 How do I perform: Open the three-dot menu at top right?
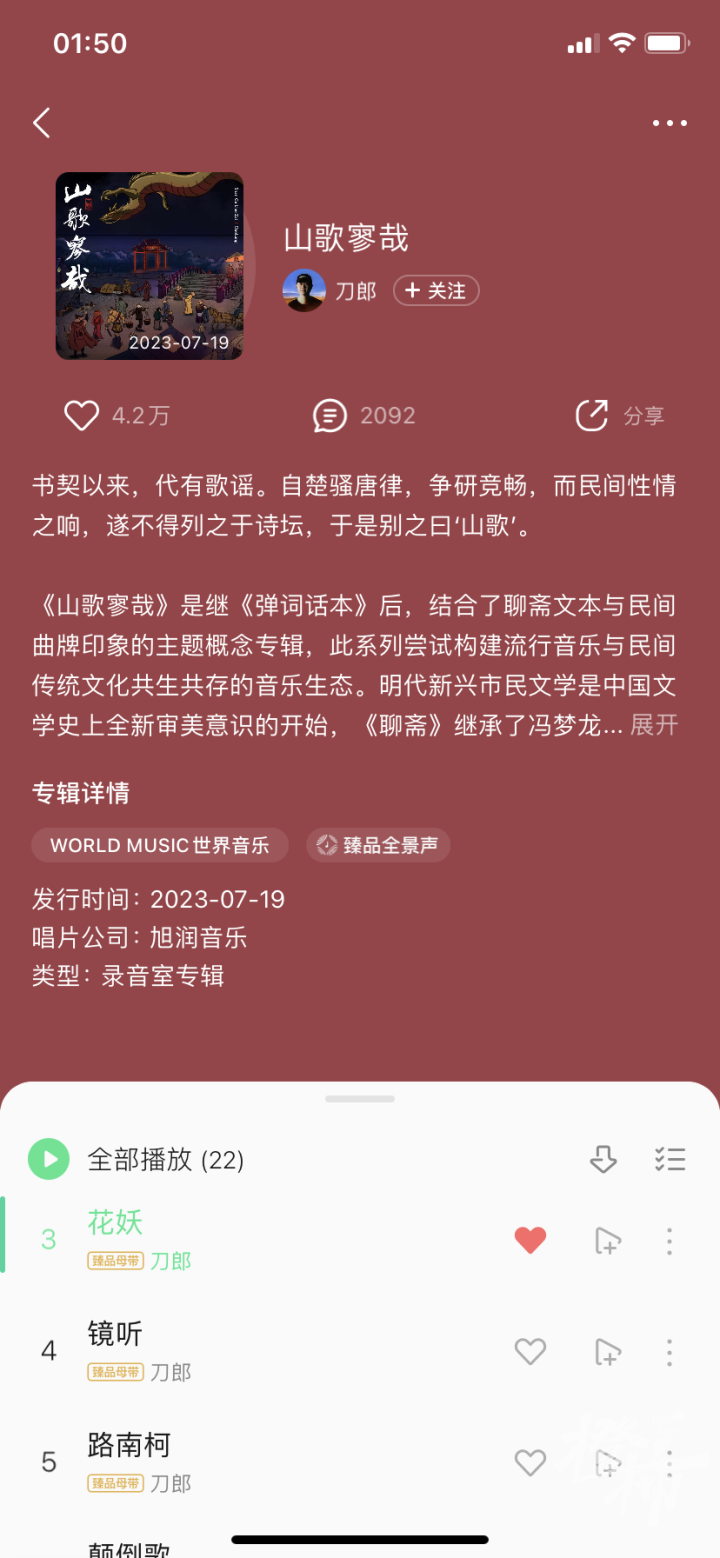(x=669, y=123)
